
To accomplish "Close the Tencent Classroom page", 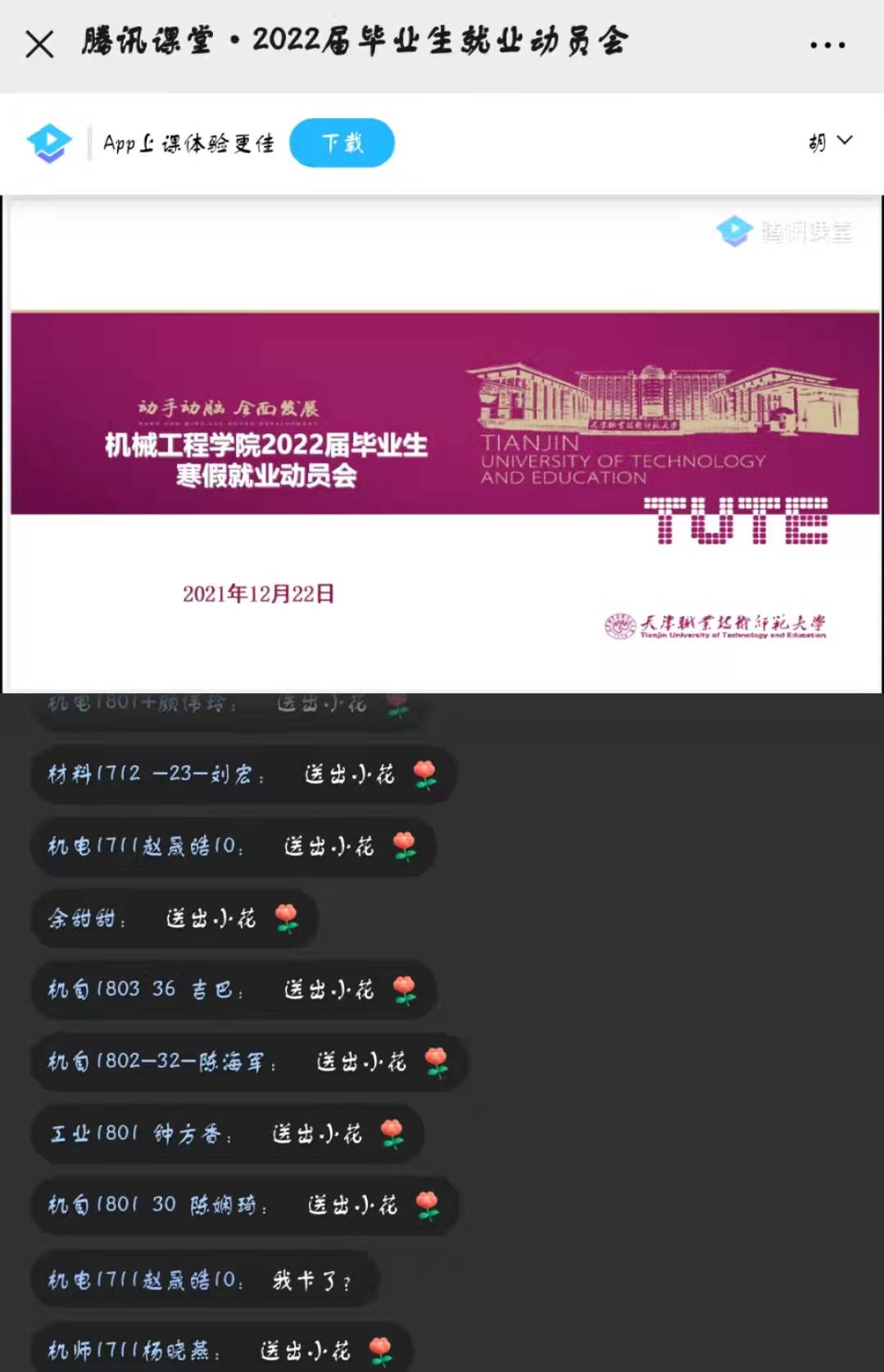I will click(x=39, y=43).
